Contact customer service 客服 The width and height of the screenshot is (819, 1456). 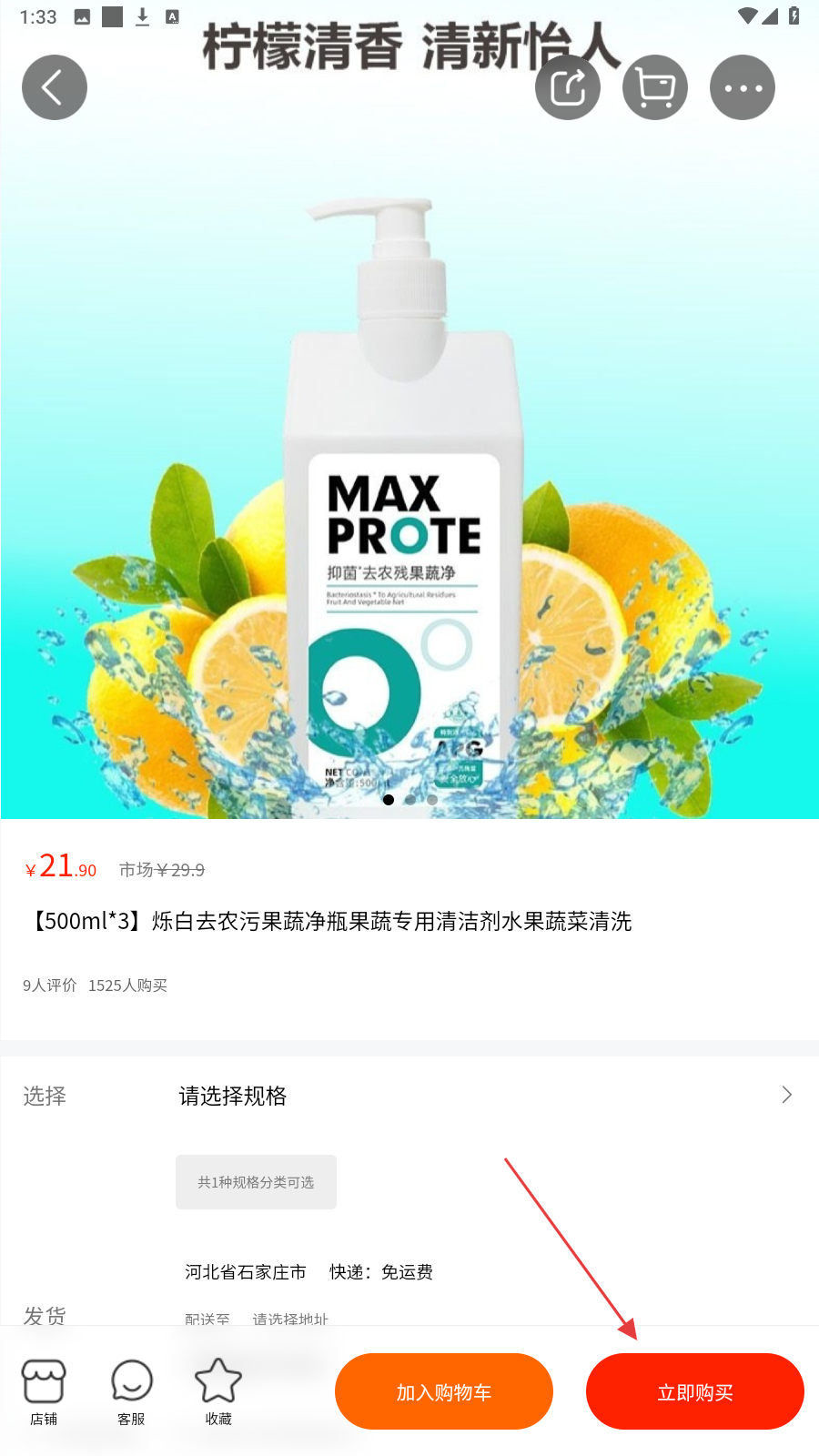[x=131, y=1392]
